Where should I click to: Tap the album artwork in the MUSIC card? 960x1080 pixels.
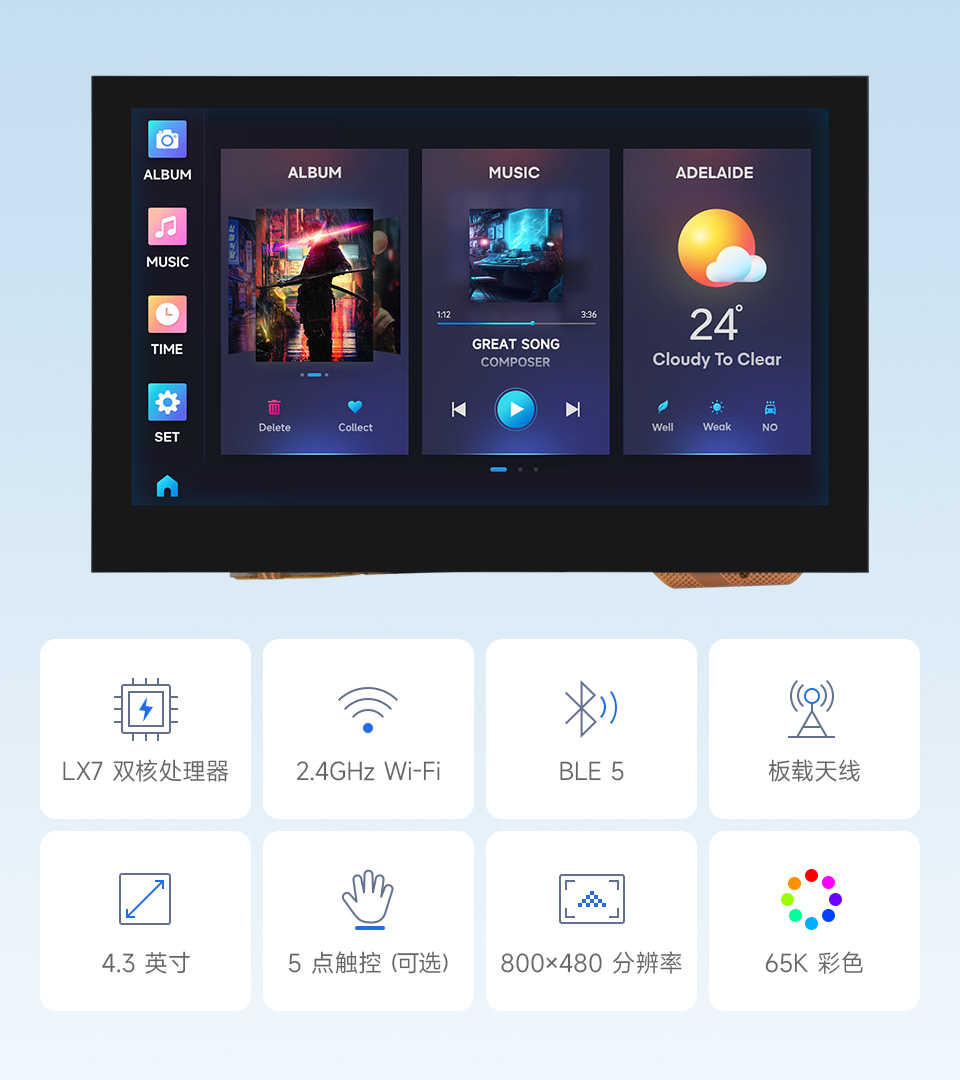click(x=516, y=253)
